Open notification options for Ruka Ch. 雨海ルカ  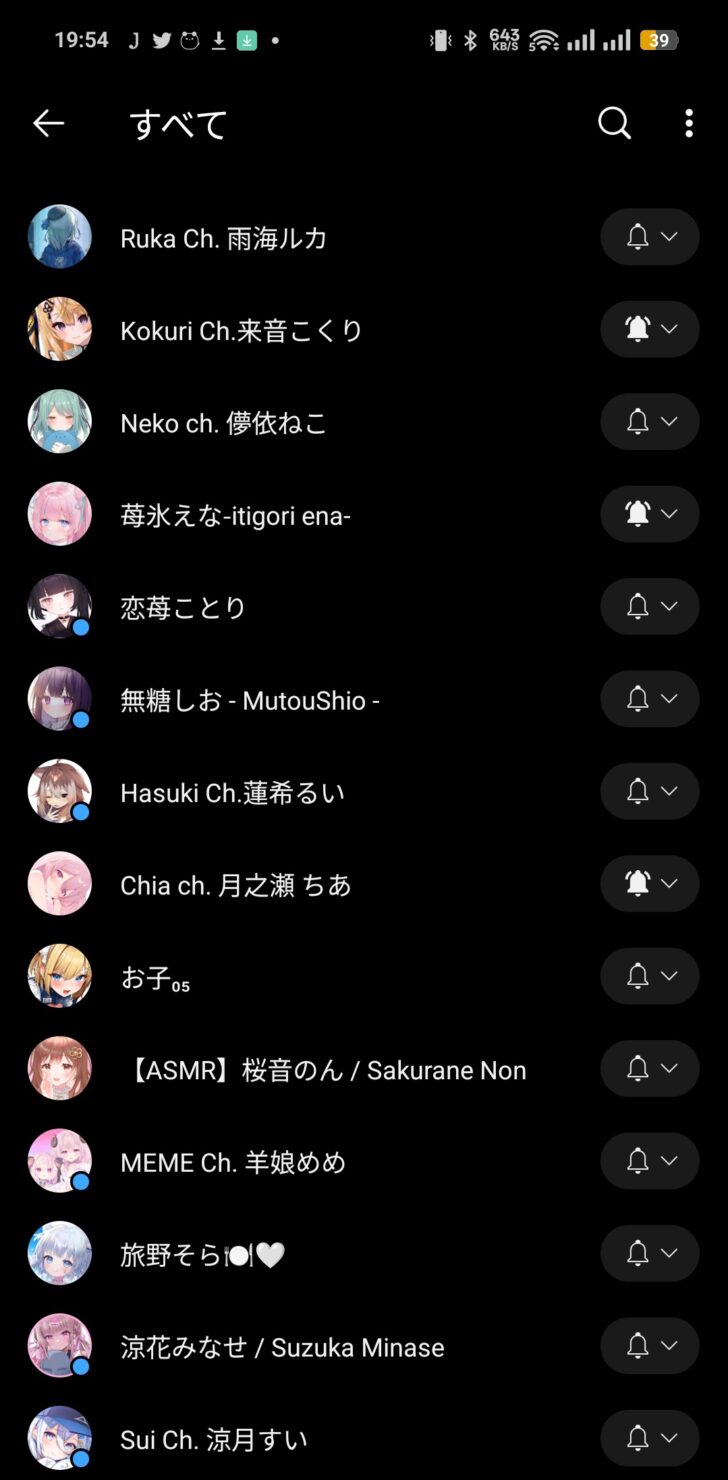[650, 237]
